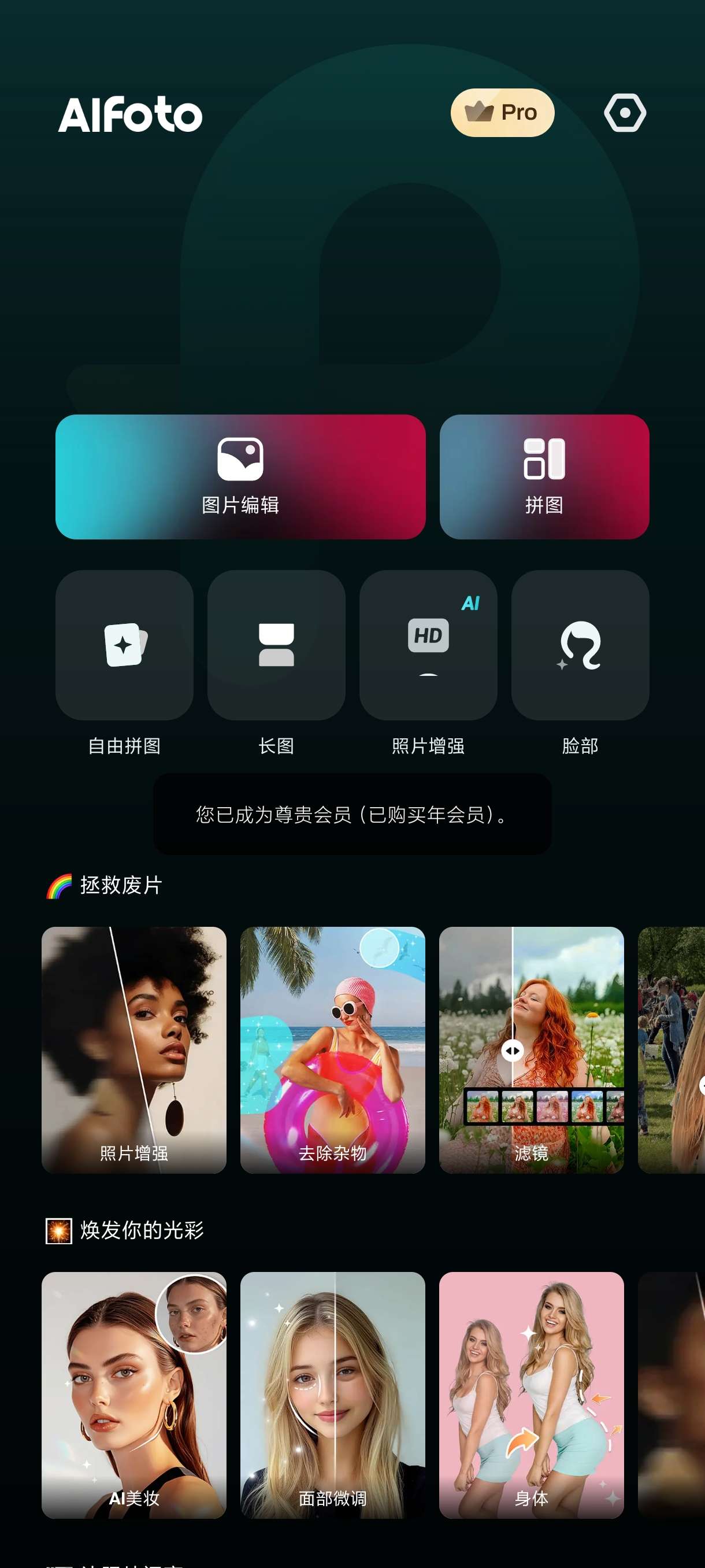Viewport: 705px width, 1568px height.
Task: Launch the AI 照片增强 HD tool
Action: point(428,645)
